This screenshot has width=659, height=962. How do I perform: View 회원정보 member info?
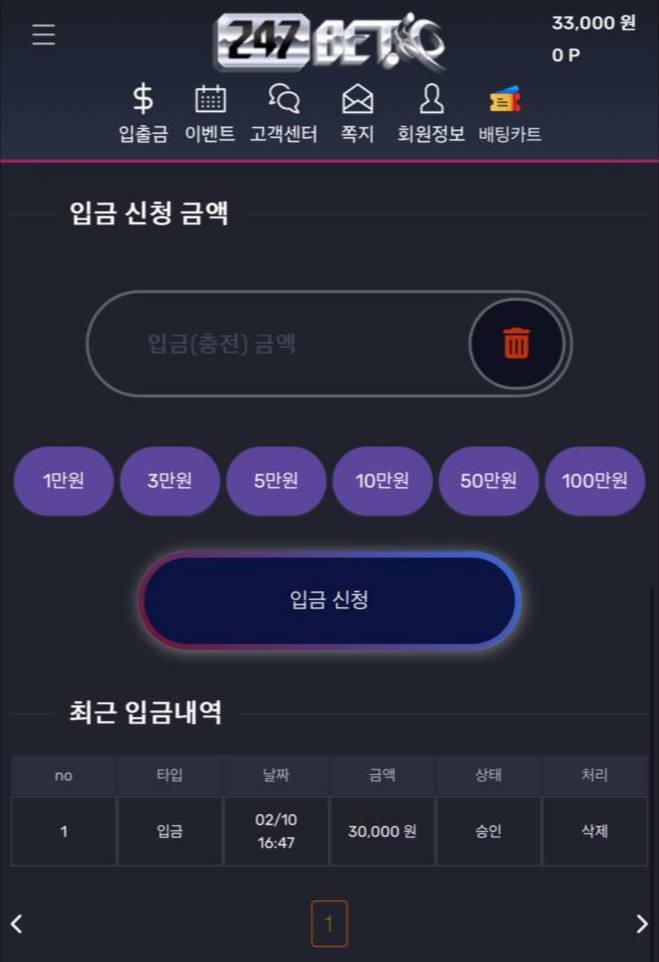click(431, 114)
